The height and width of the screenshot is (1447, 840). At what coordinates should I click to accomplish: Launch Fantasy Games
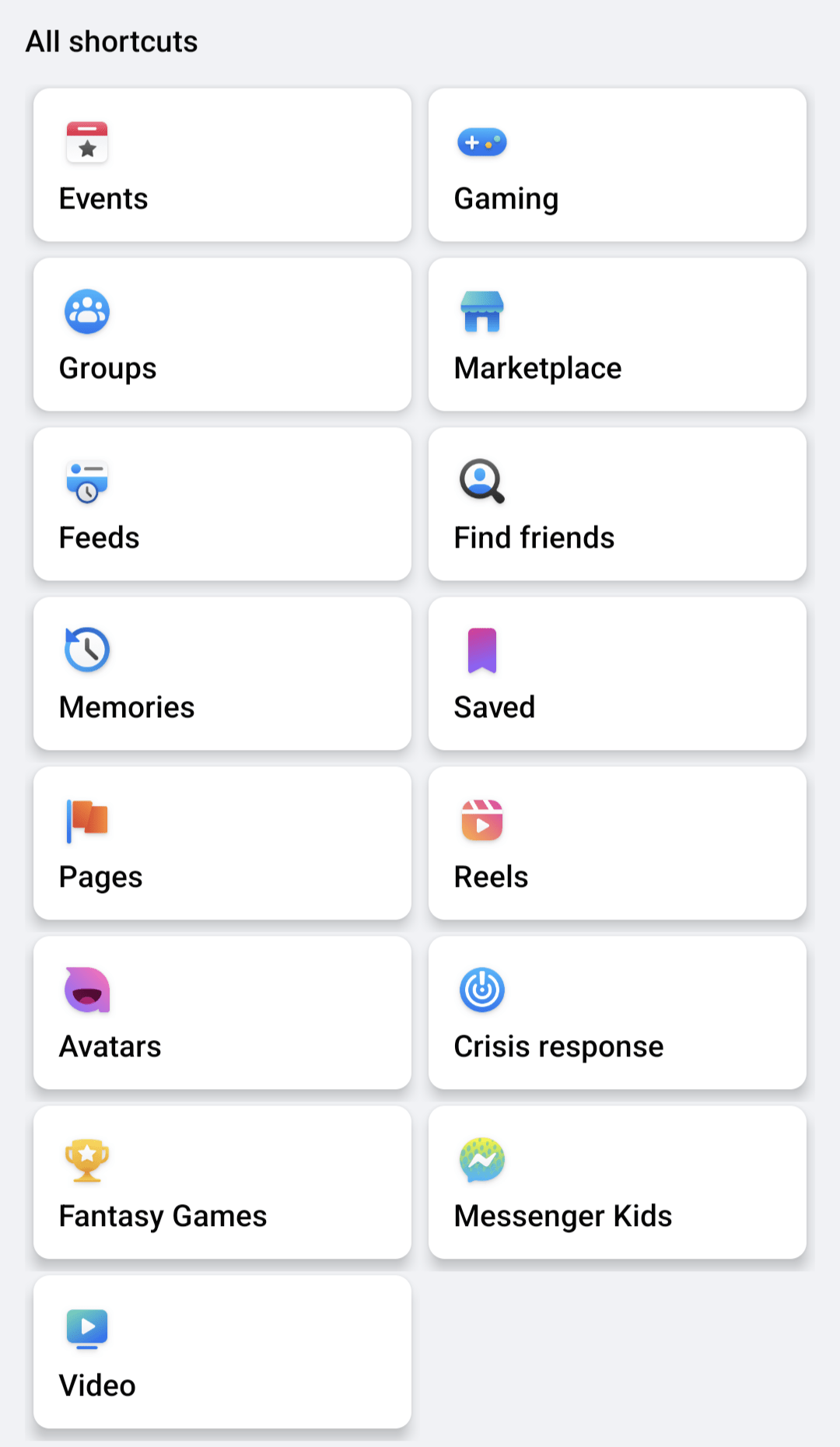tap(222, 1182)
